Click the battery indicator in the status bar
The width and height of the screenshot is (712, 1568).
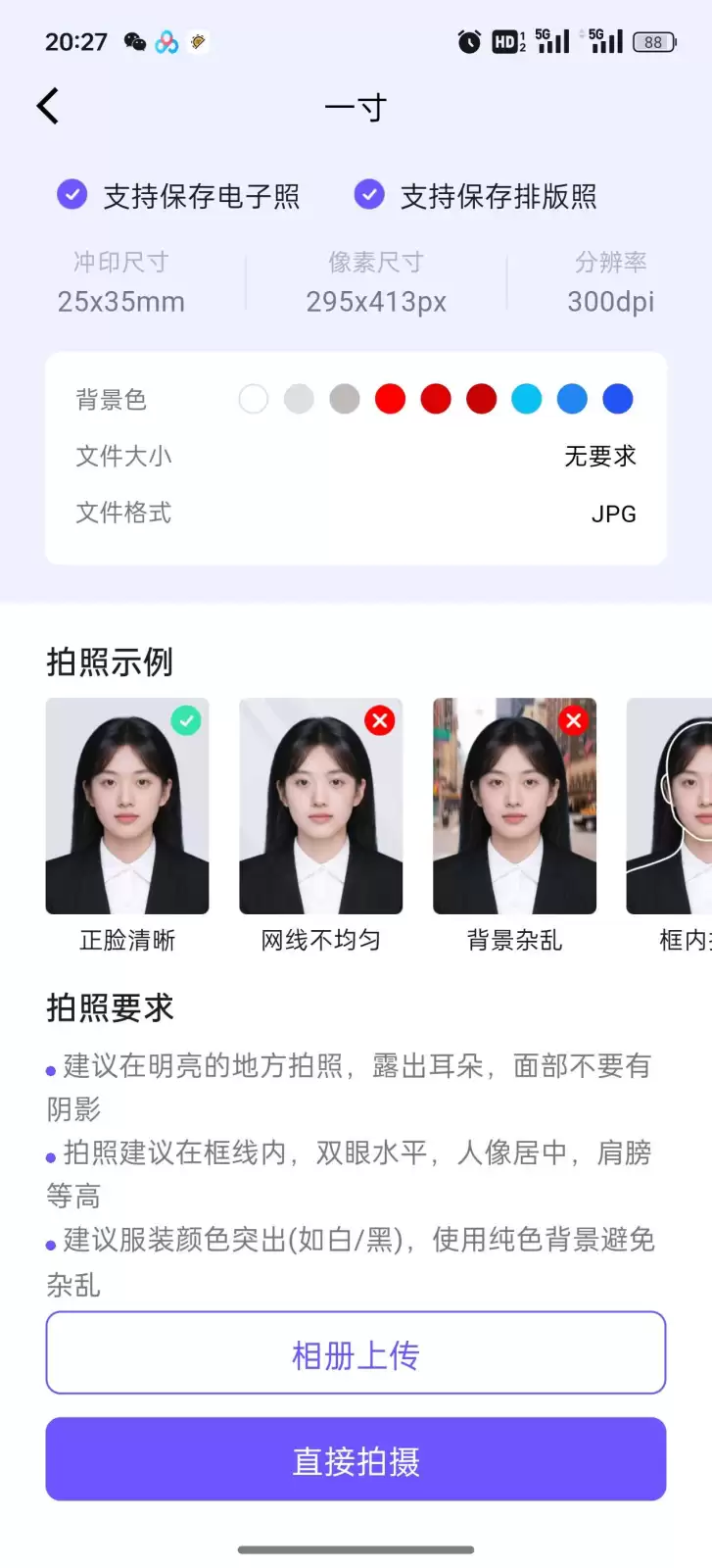tap(654, 41)
